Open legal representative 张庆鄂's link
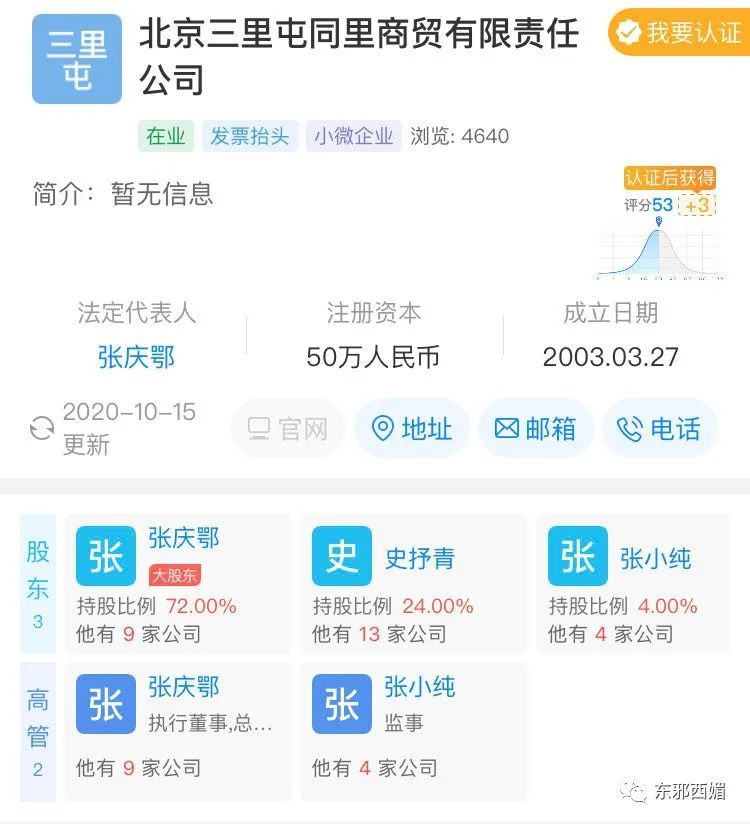 point(136,357)
